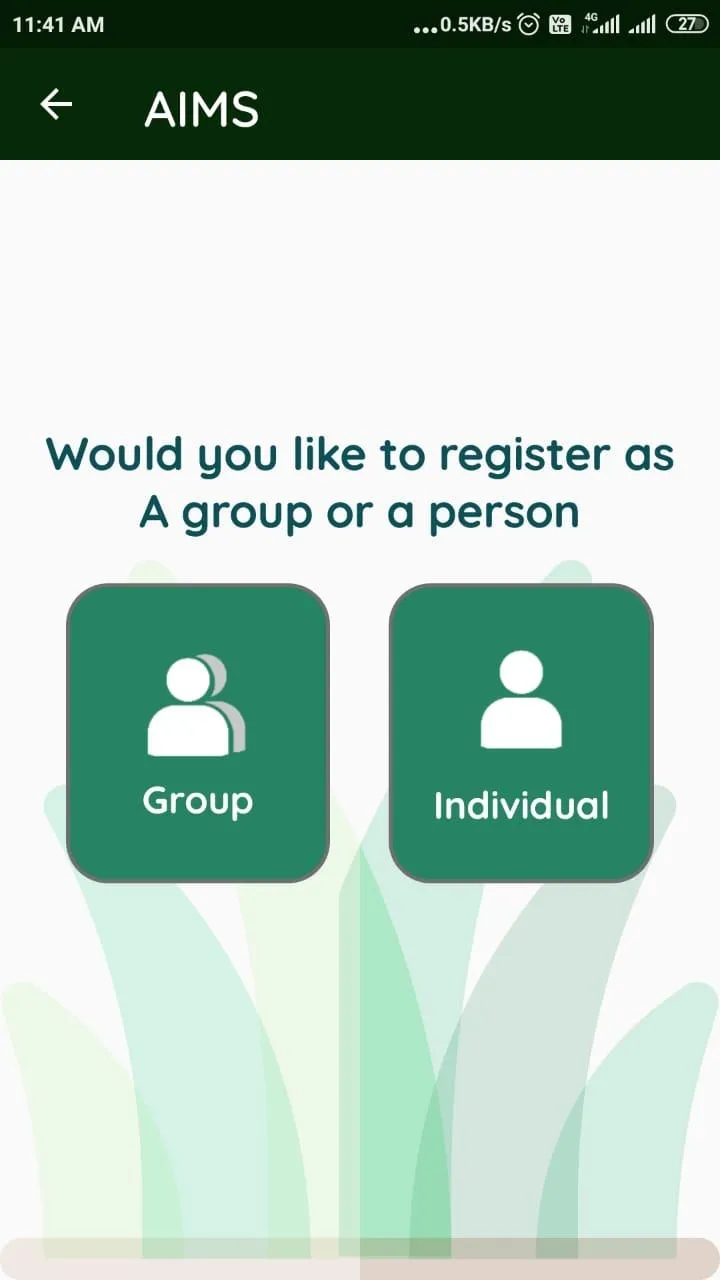Go back using the arrow icon
The width and height of the screenshot is (720, 1280).
[x=56, y=105]
